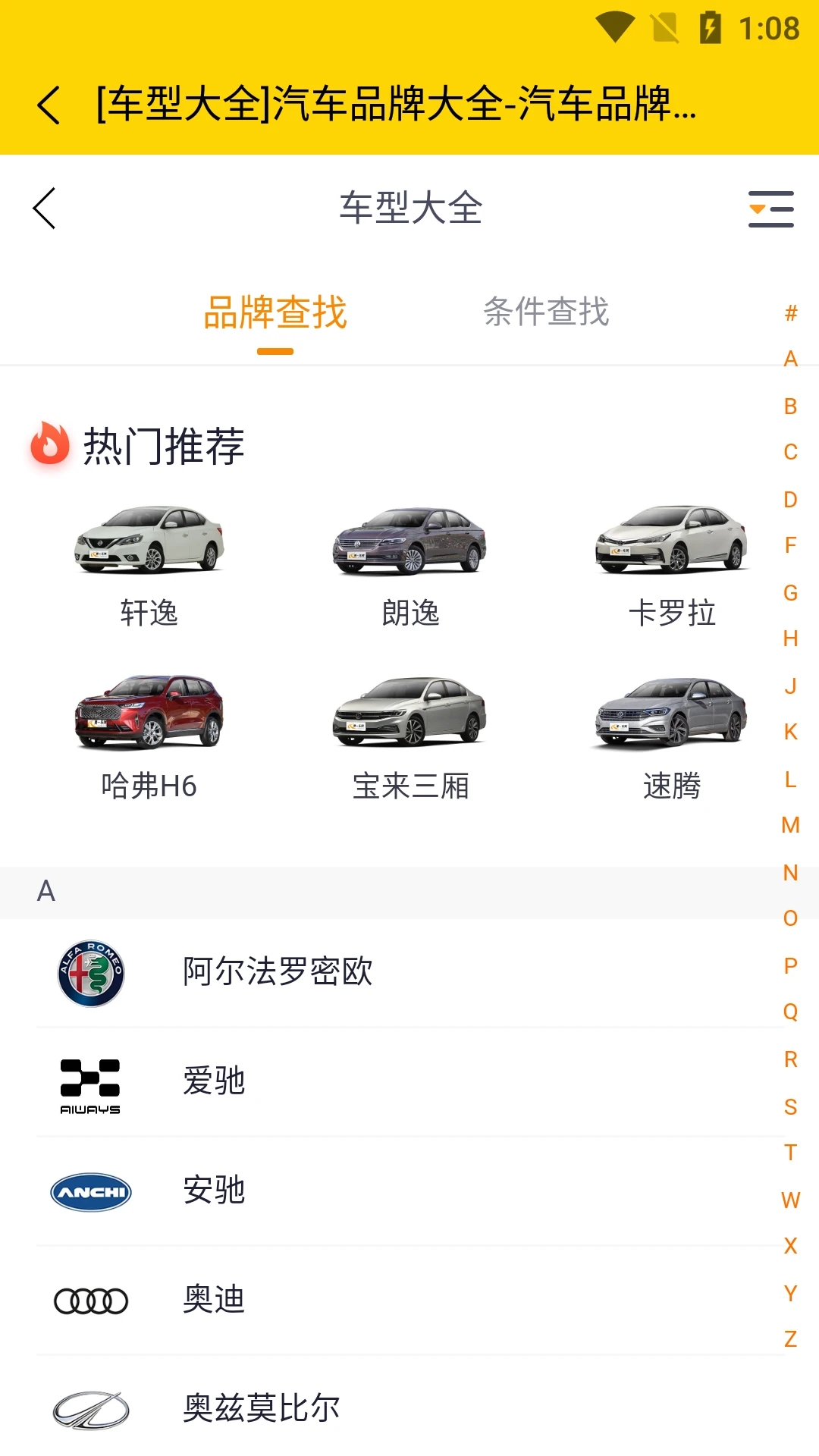Image resolution: width=819 pixels, height=1456 pixels.
Task: Jump to letter Z in the index
Action: pyautogui.click(x=790, y=1339)
